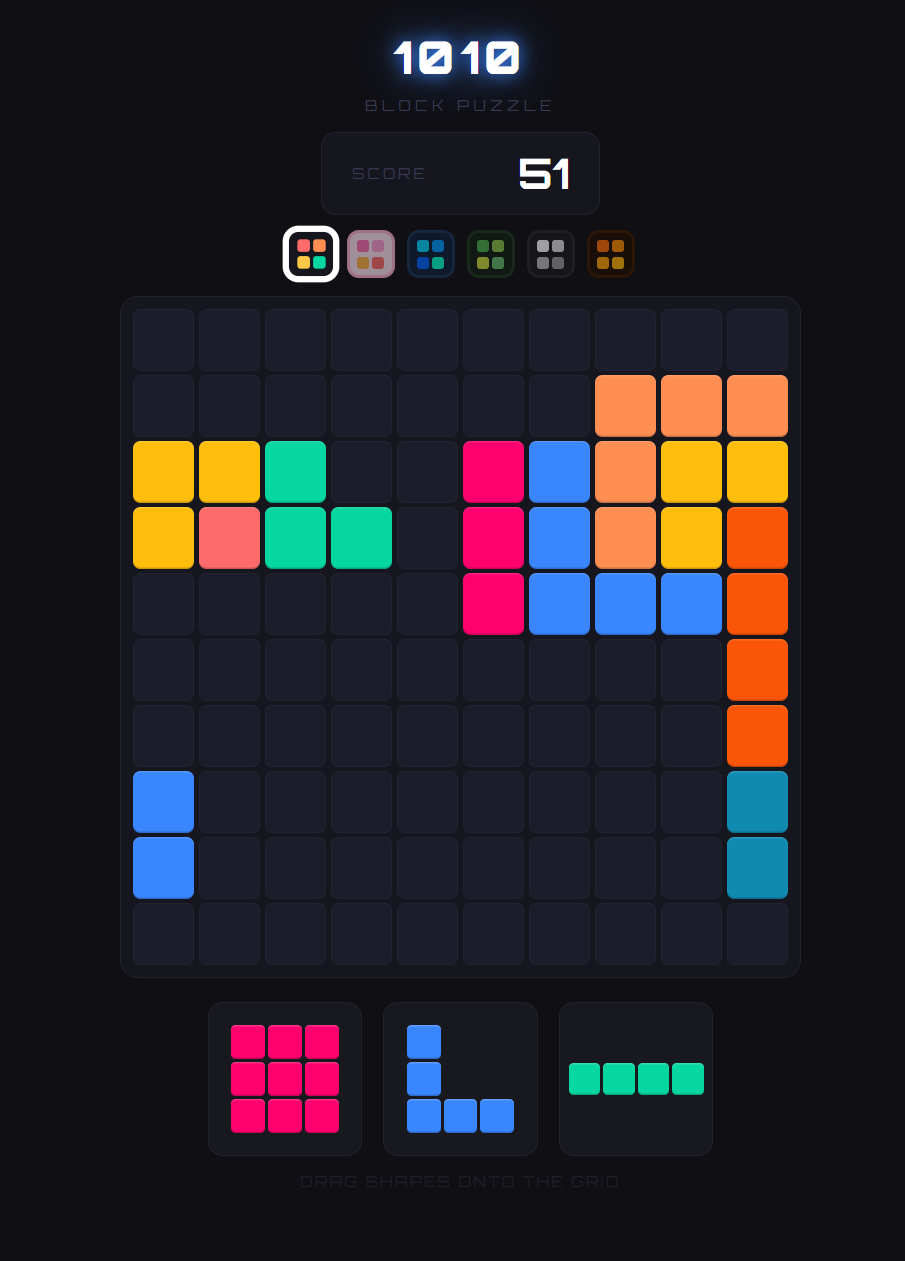Apply the green forest color theme
Viewport: 905px width, 1261px height.
pyautogui.click(x=491, y=254)
